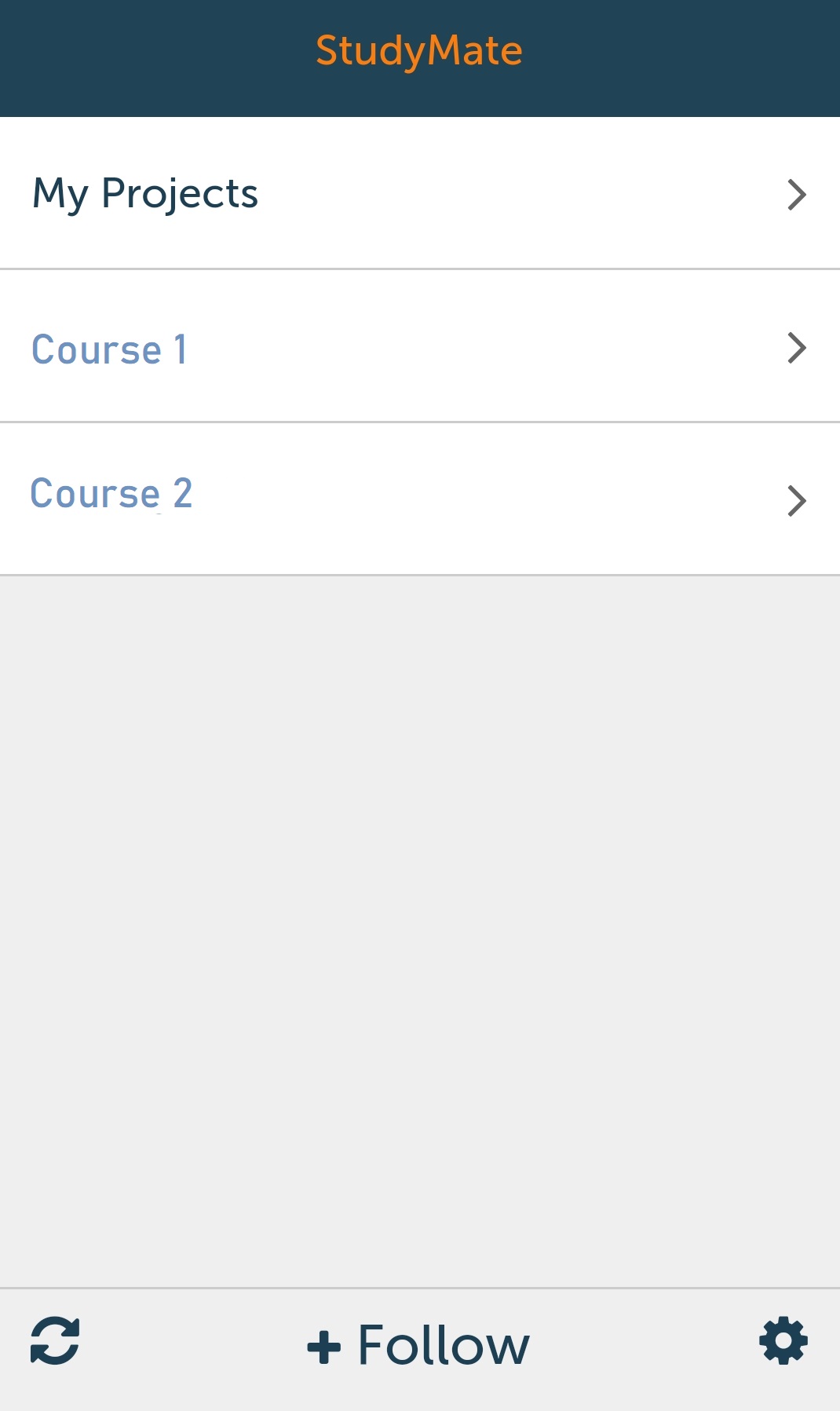840x1411 pixels.
Task: Open the Course 1 row
Action: click(420, 346)
